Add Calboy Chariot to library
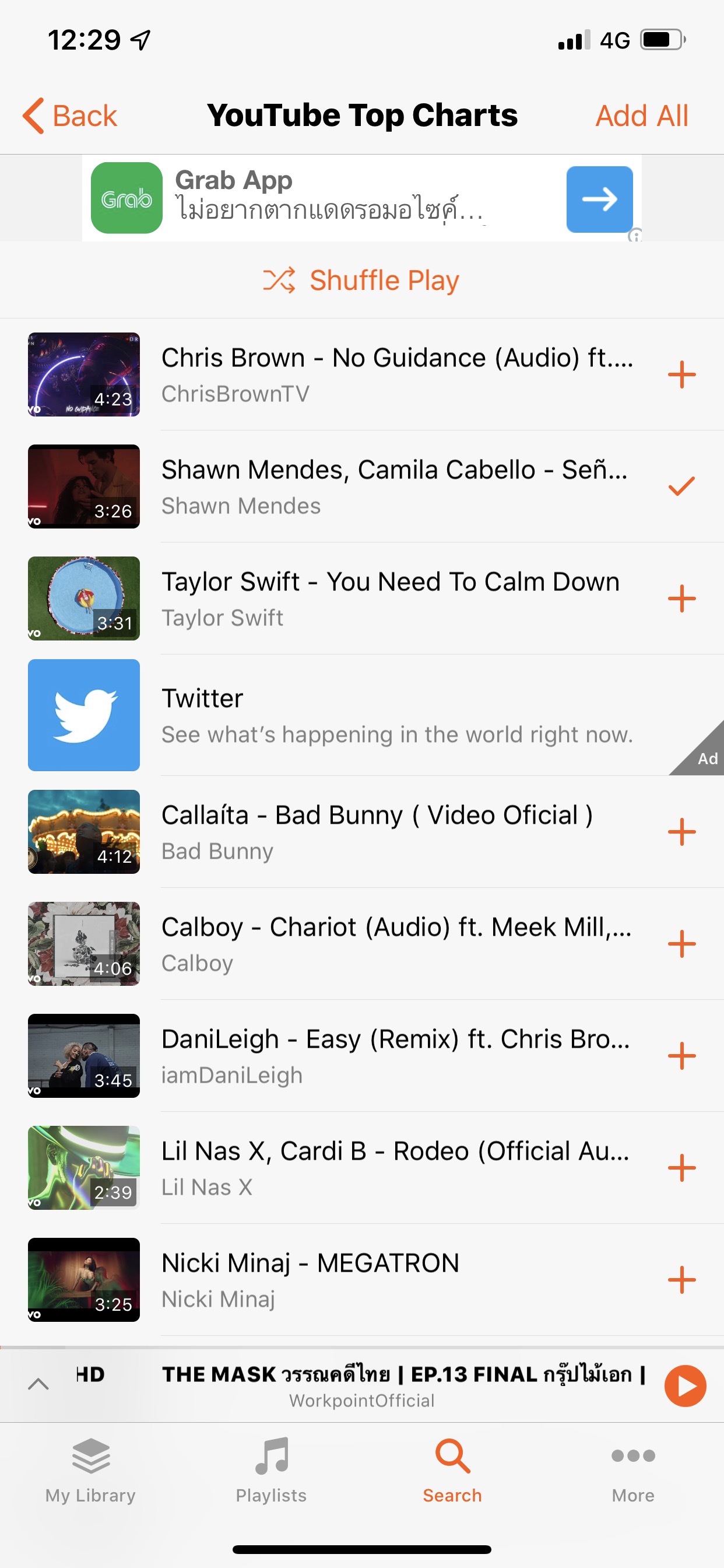724x1568 pixels. [681, 944]
